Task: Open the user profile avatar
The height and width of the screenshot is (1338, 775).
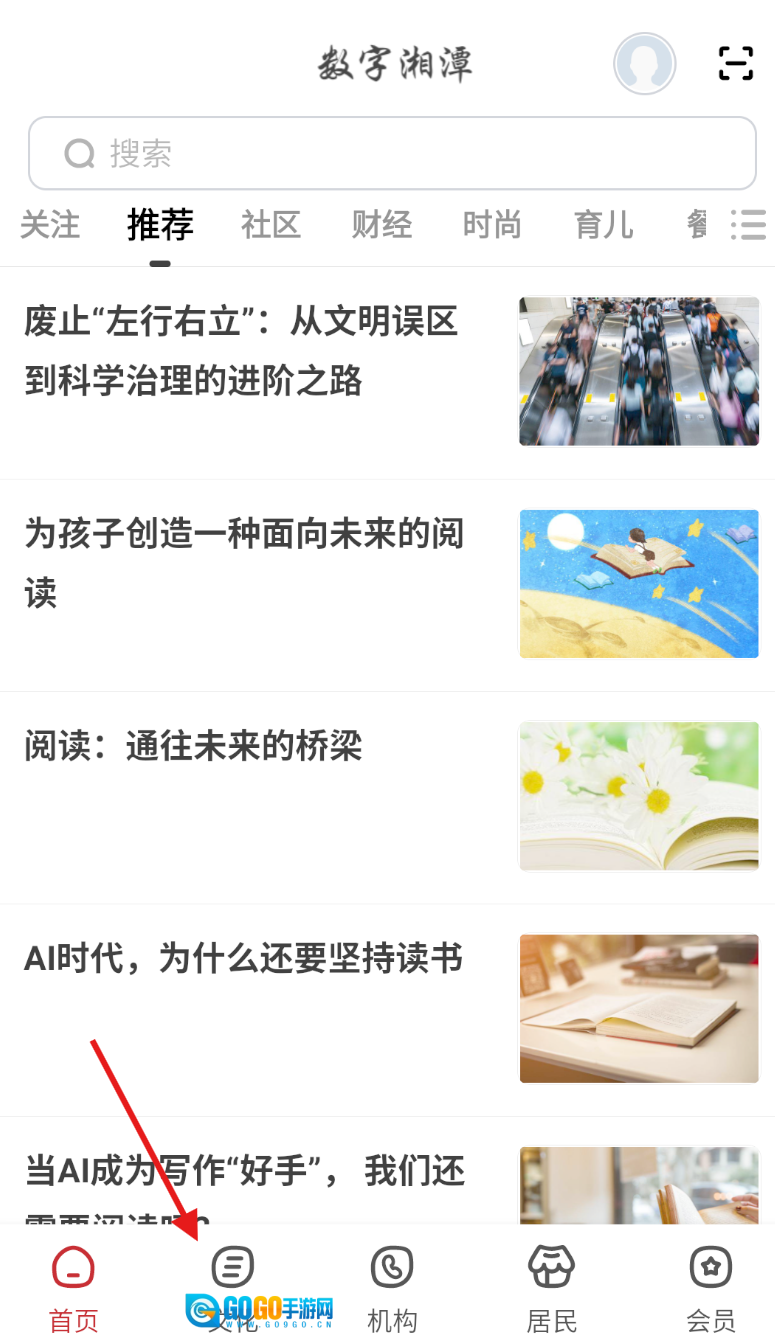Action: point(644,64)
